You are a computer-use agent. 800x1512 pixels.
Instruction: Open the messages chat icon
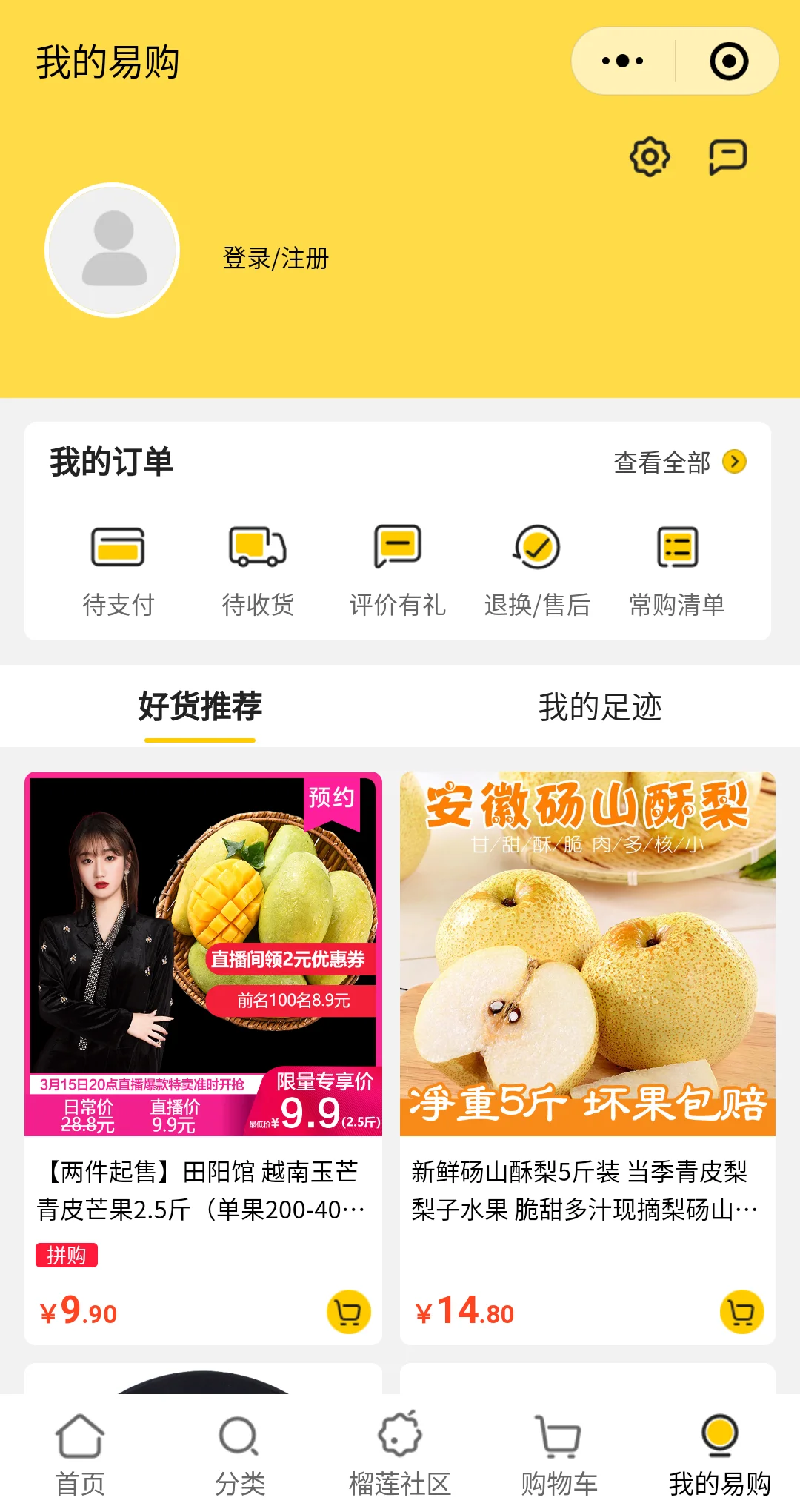tap(727, 156)
